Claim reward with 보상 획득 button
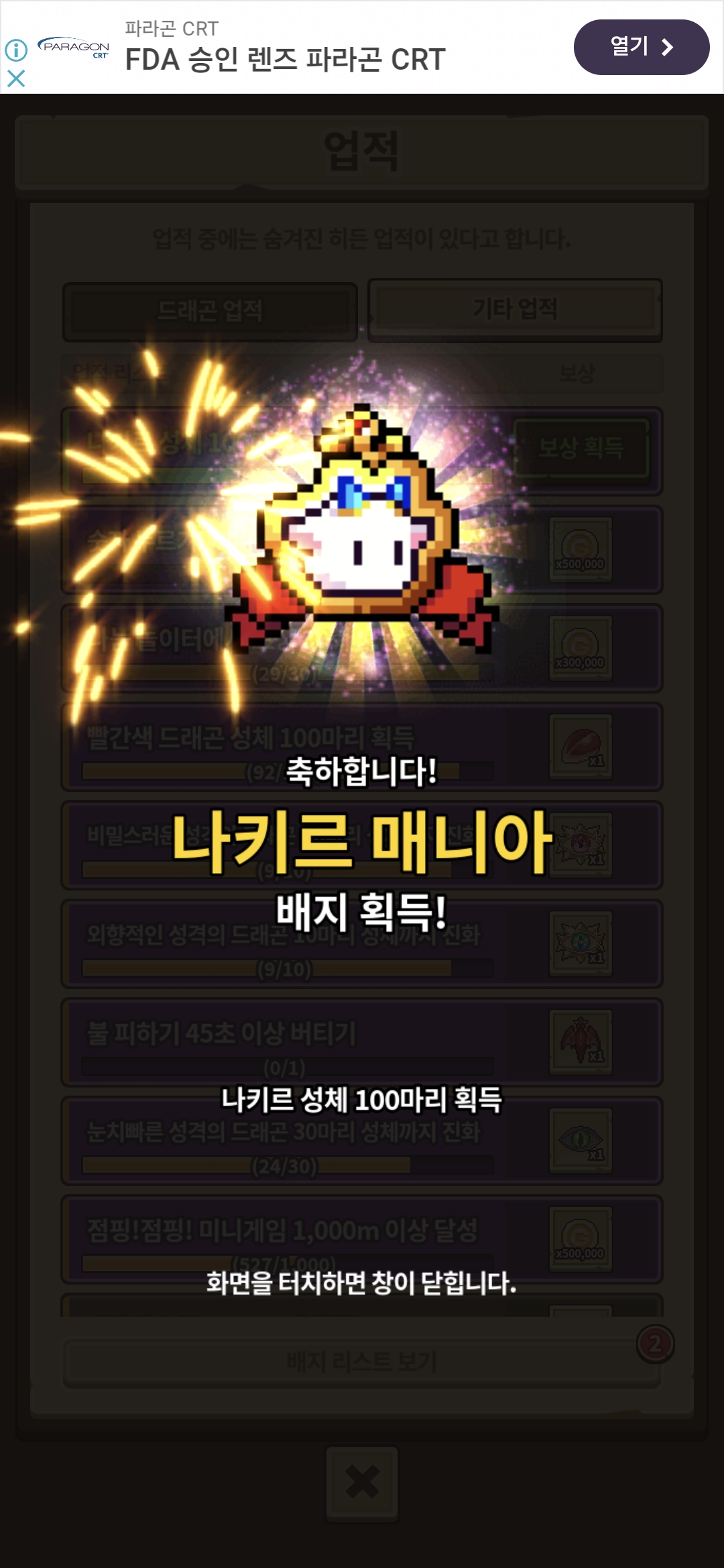Viewport: 724px width, 1568px height. pyautogui.click(x=581, y=448)
